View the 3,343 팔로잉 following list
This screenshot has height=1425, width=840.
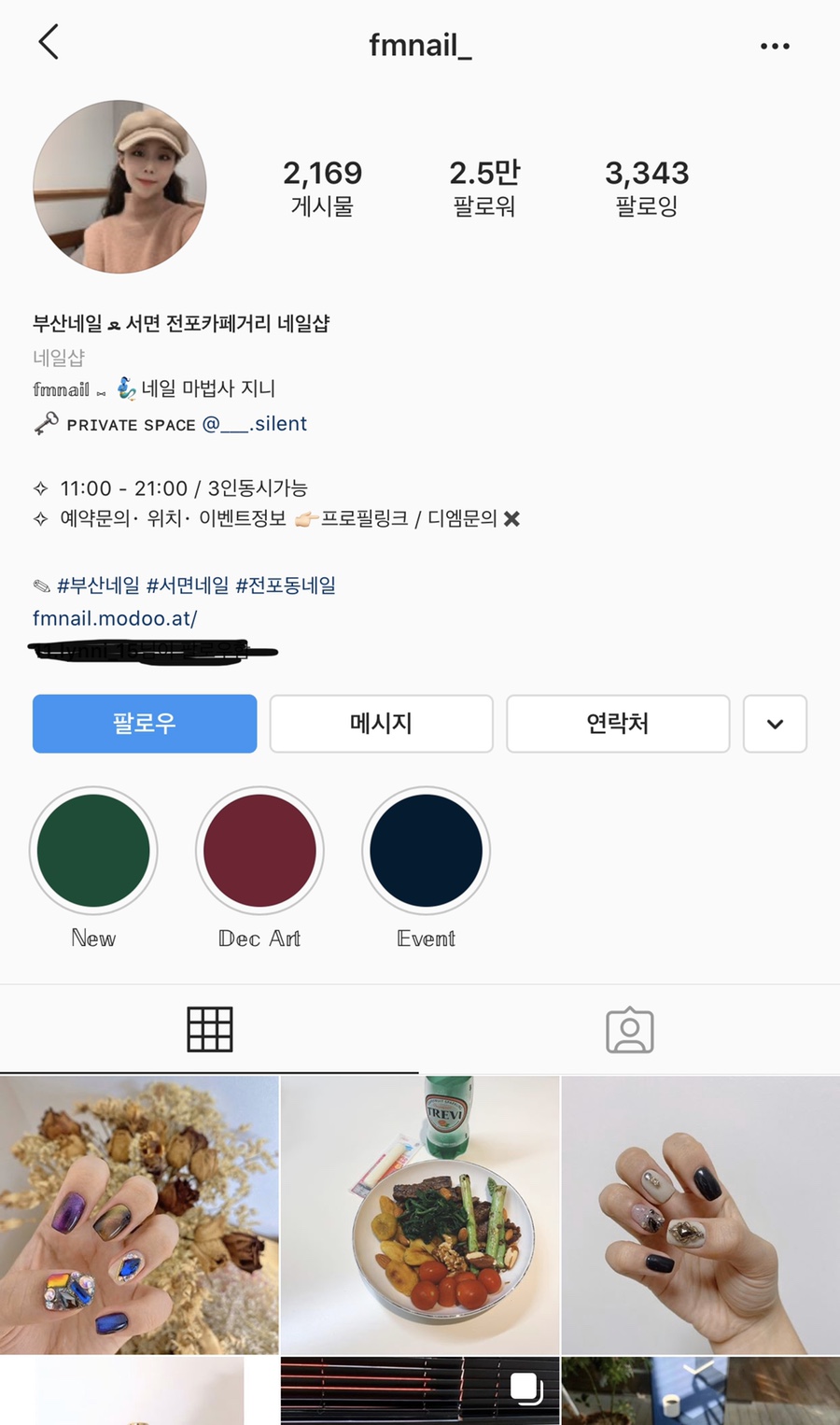647,187
